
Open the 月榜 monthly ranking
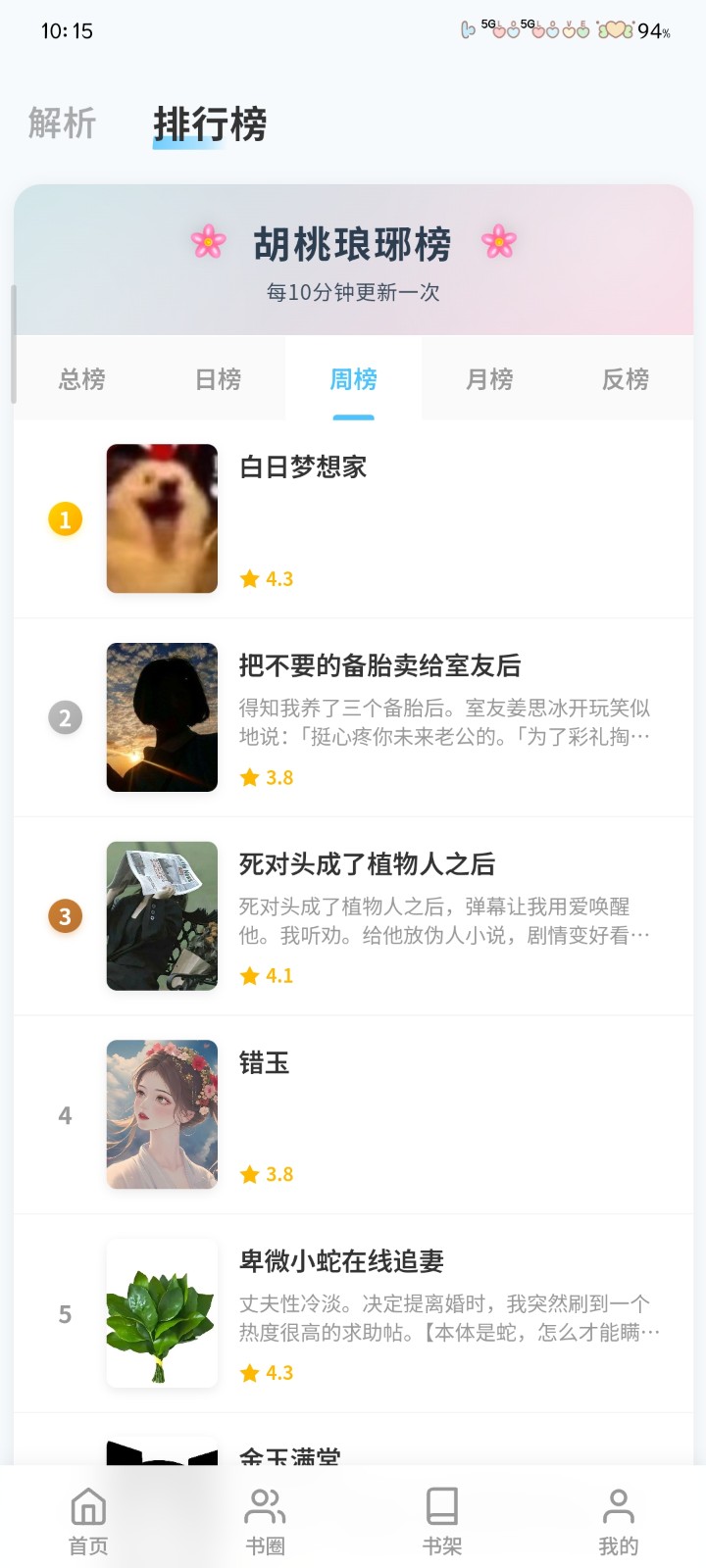490,379
